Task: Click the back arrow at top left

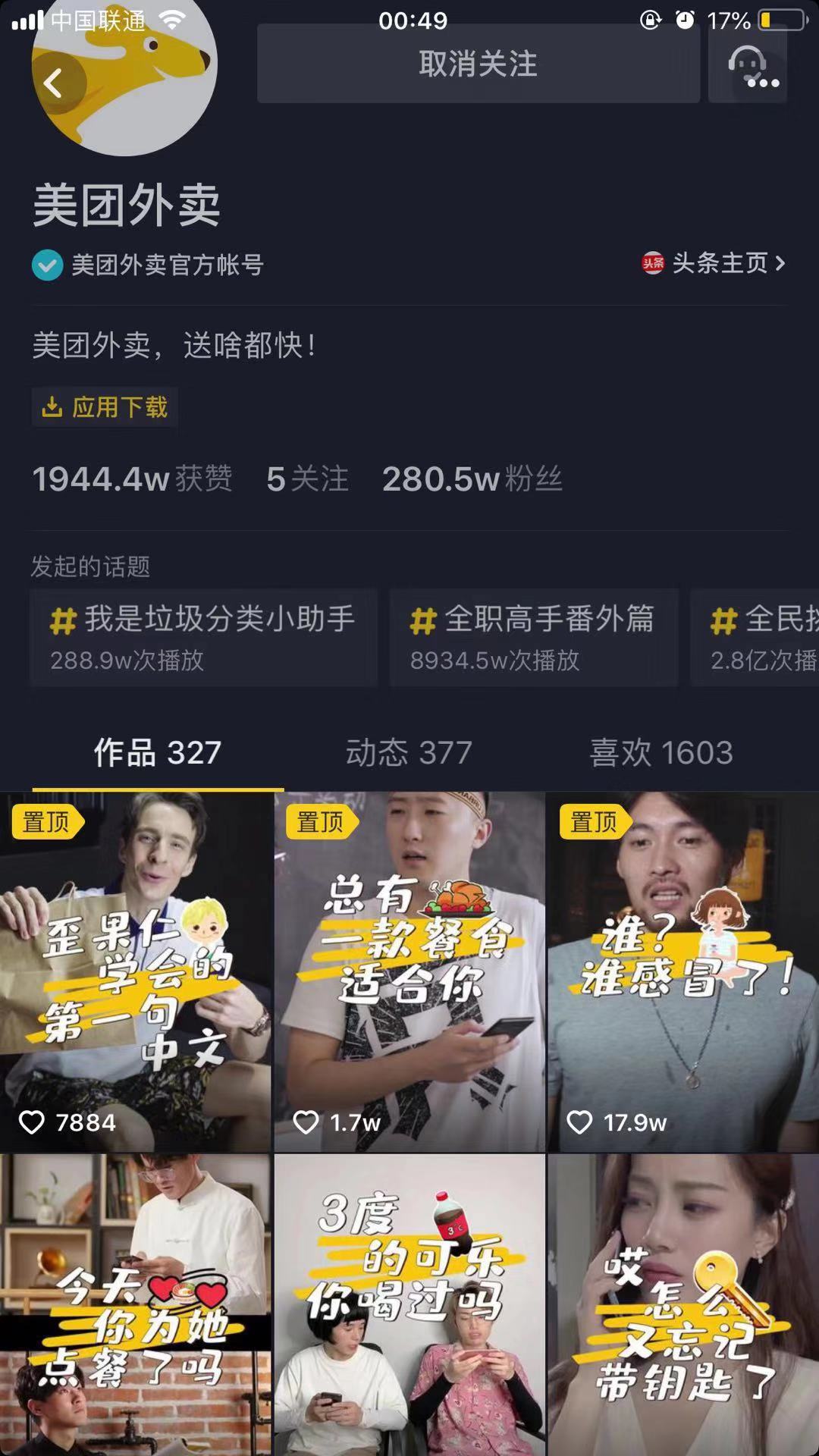Action: click(53, 83)
